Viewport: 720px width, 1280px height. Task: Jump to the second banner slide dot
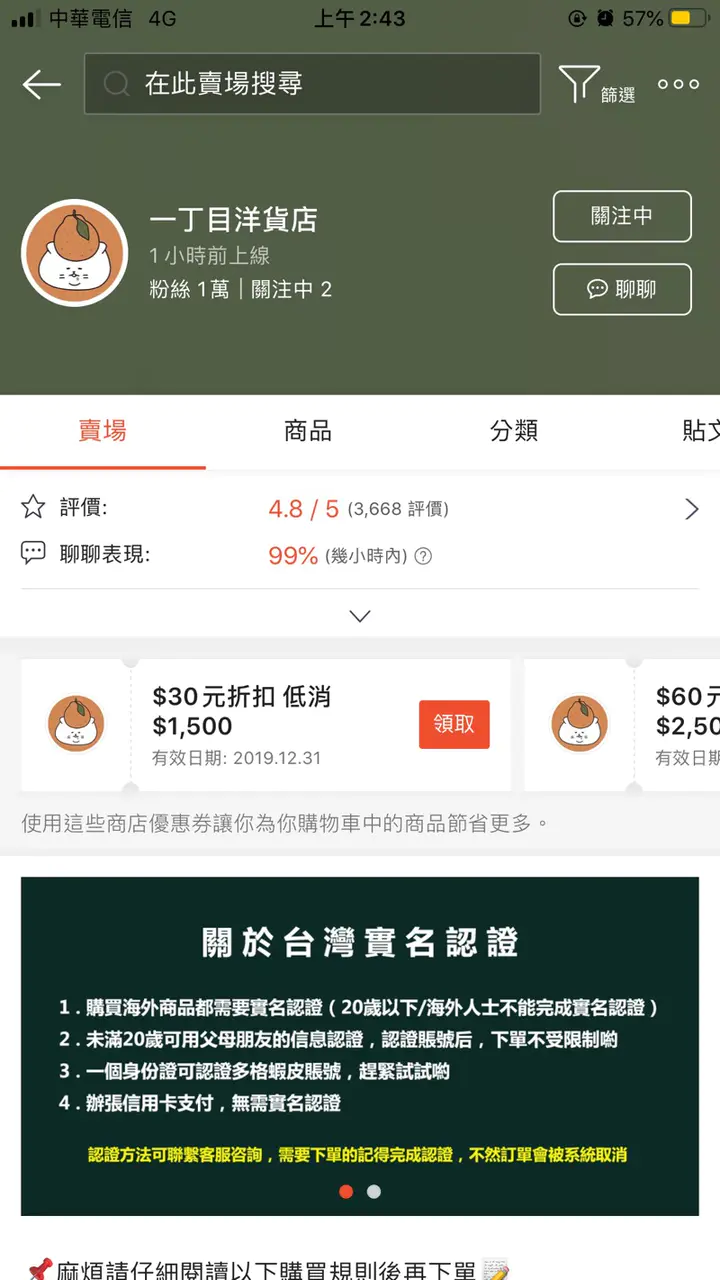point(374,1191)
